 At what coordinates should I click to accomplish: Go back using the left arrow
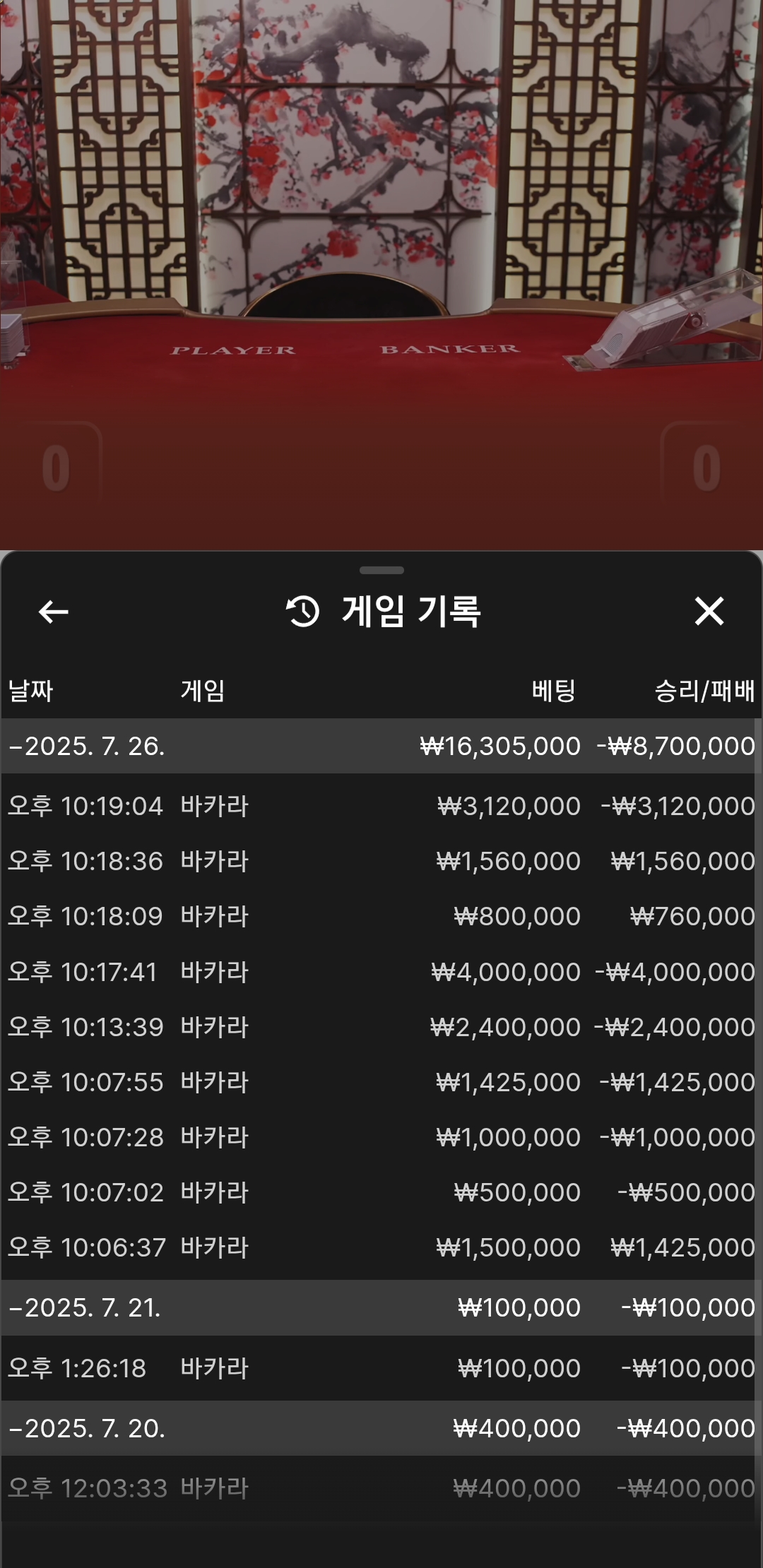tap(54, 612)
